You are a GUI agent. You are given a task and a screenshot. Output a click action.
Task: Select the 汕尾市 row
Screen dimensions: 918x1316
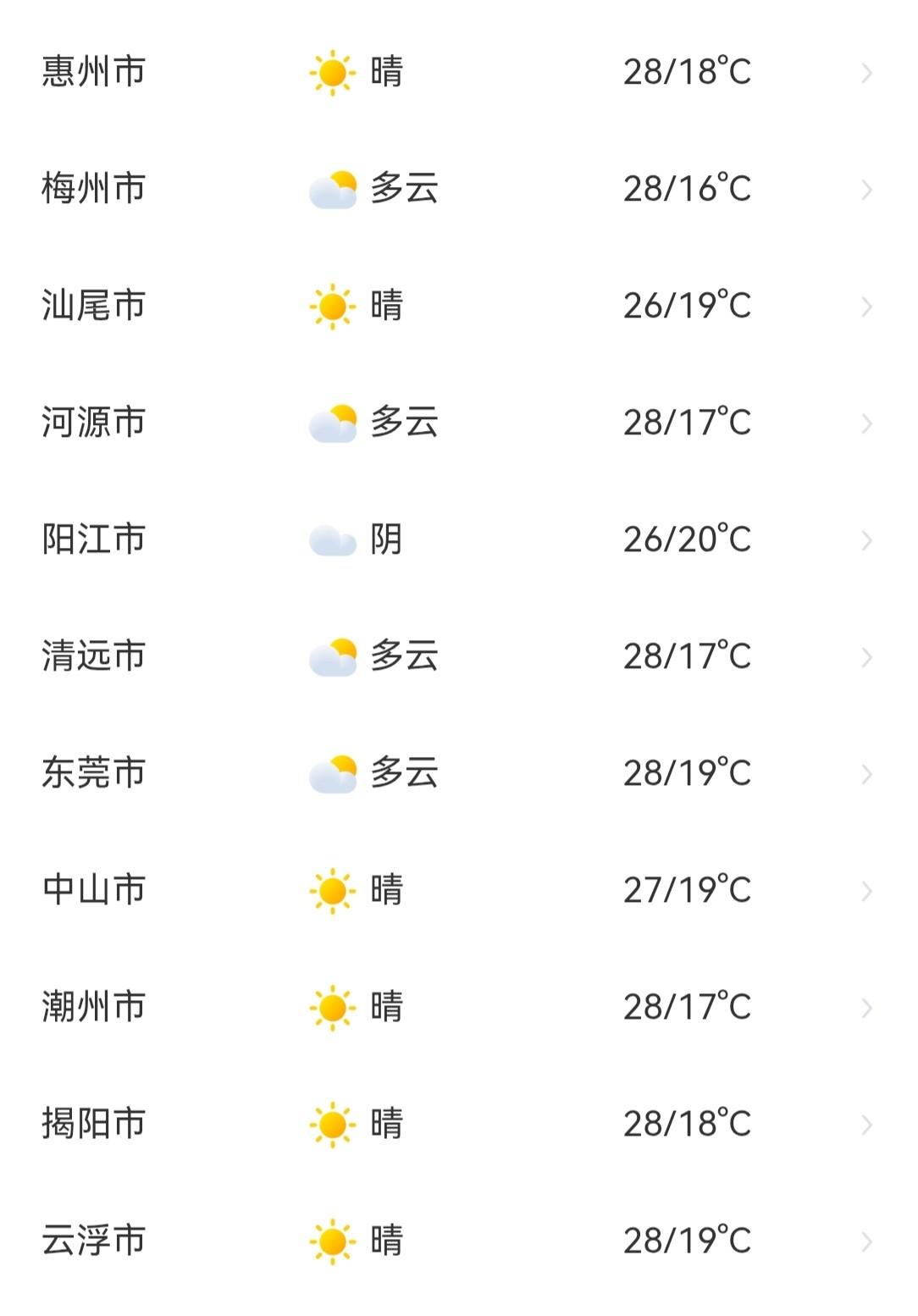[x=459, y=306]
